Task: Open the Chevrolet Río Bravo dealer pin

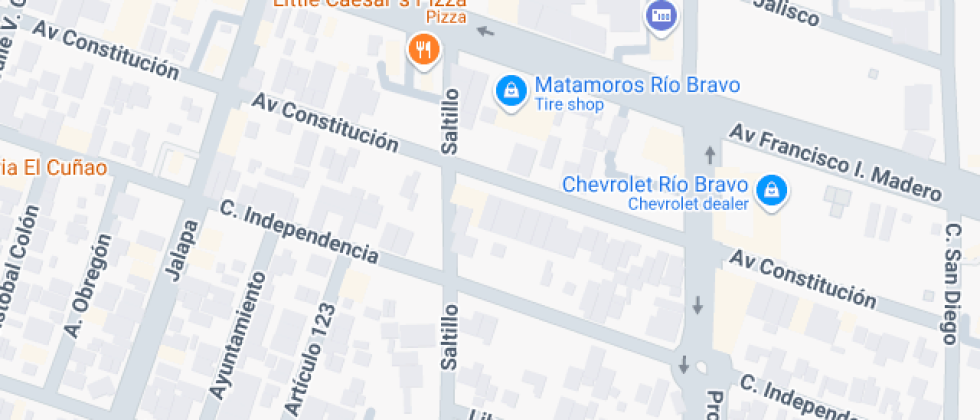Action: click(771, 189)
